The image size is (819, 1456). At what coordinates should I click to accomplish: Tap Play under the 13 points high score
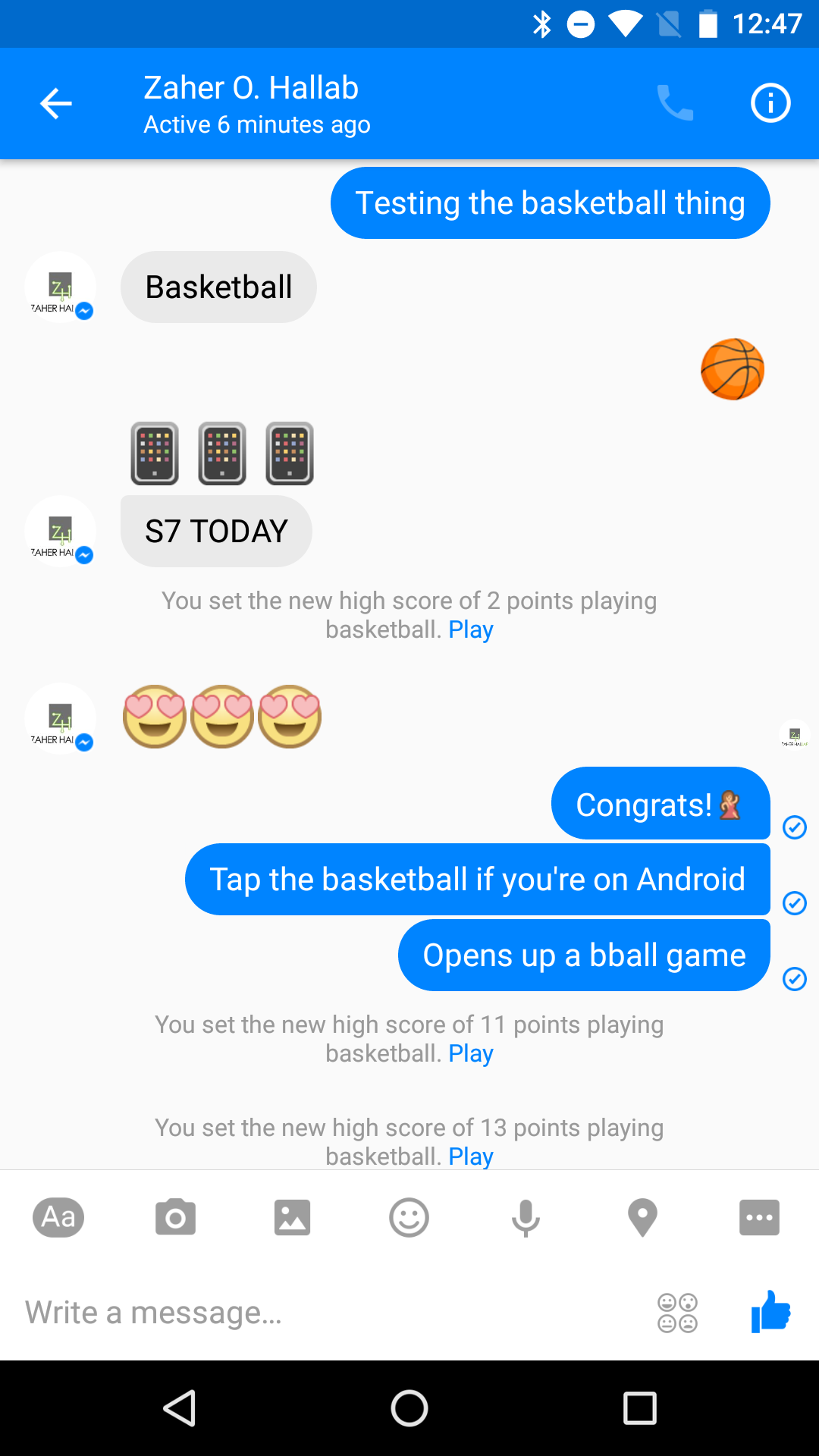470,1156
